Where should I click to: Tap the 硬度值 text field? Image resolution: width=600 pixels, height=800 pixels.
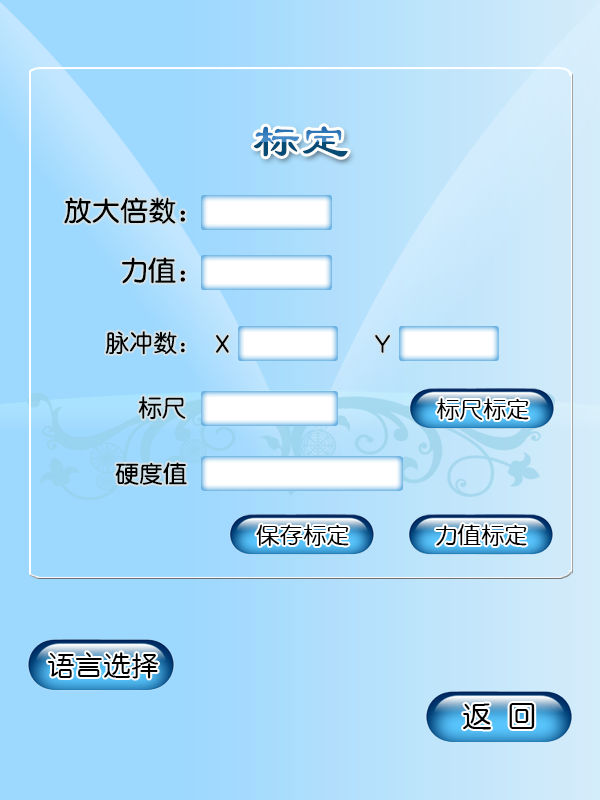coord(301,473)
